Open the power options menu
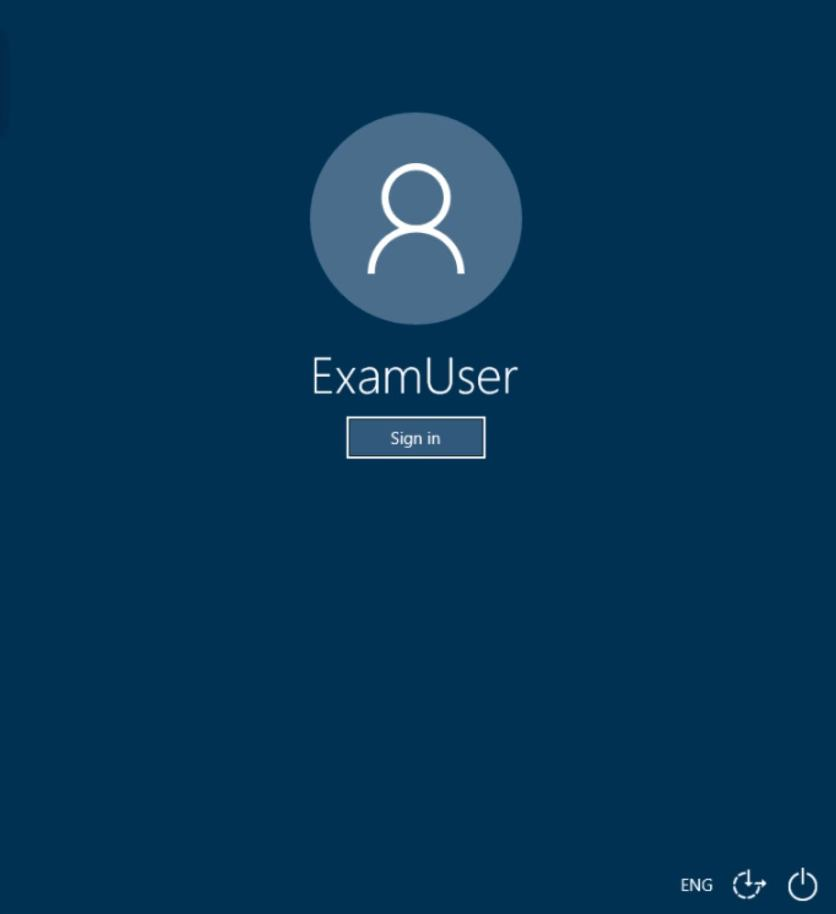Image resolution: width=836 pixels, height=914 pixels. point(802,885)
